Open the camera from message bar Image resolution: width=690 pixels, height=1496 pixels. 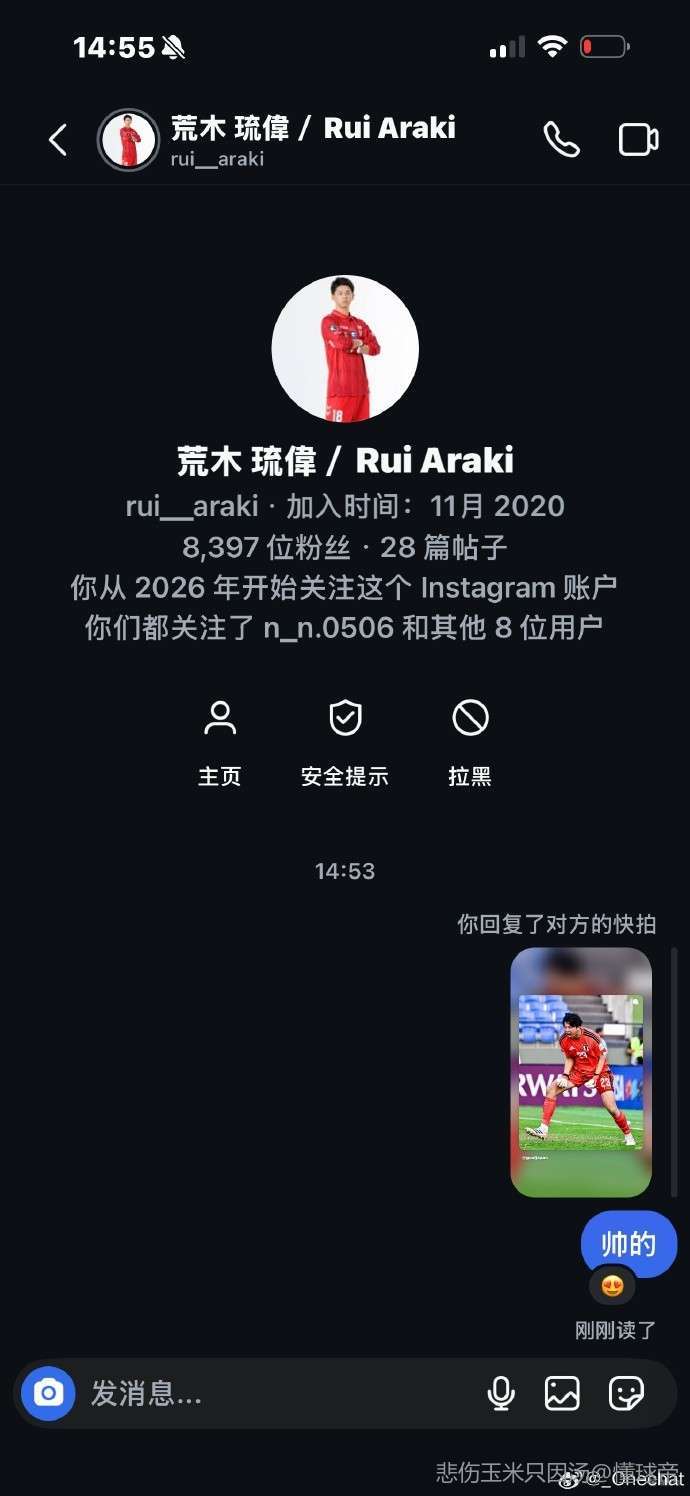coord(48,1393)
